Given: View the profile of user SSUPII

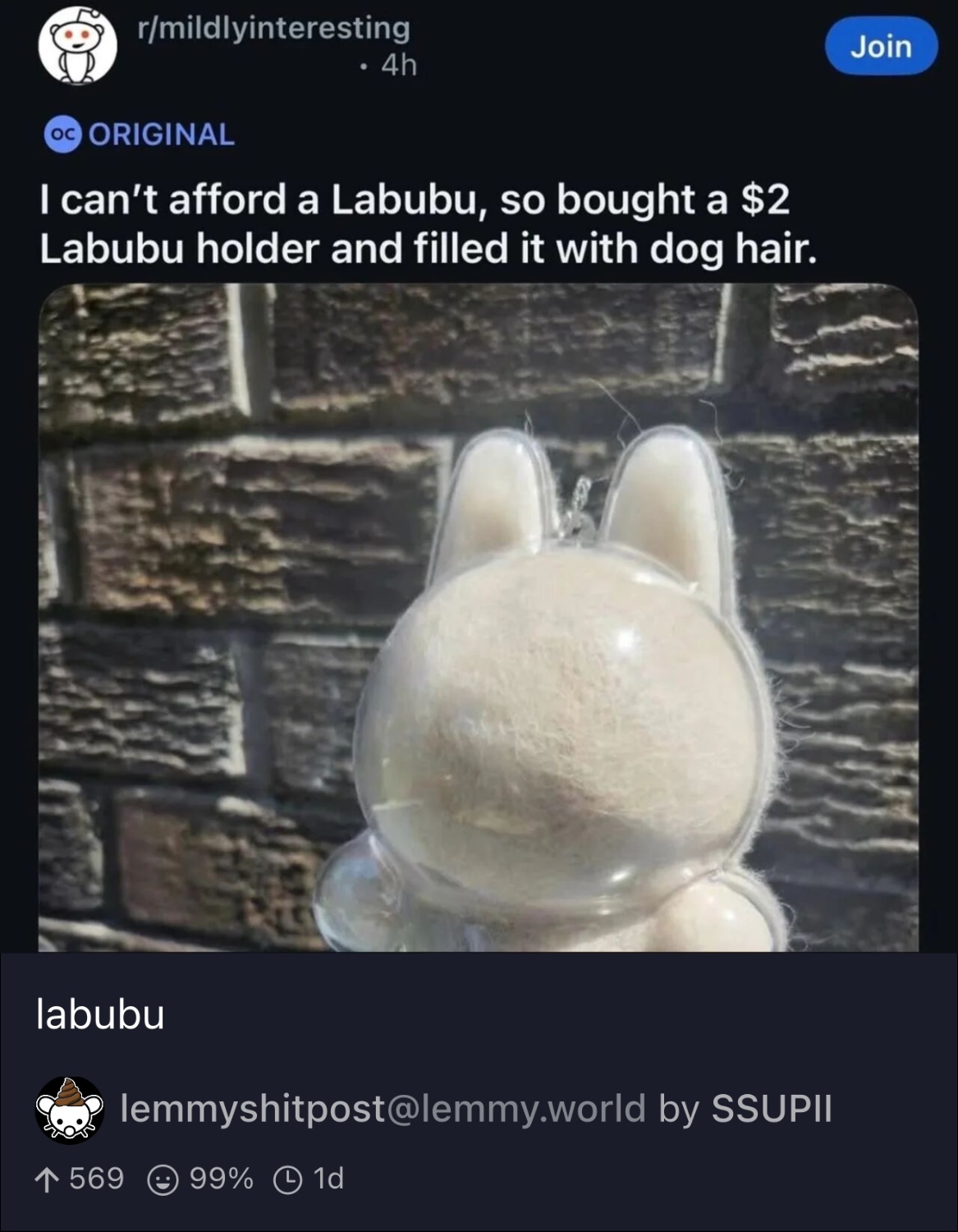Looking at the screenshot, I should [772, 1109].
